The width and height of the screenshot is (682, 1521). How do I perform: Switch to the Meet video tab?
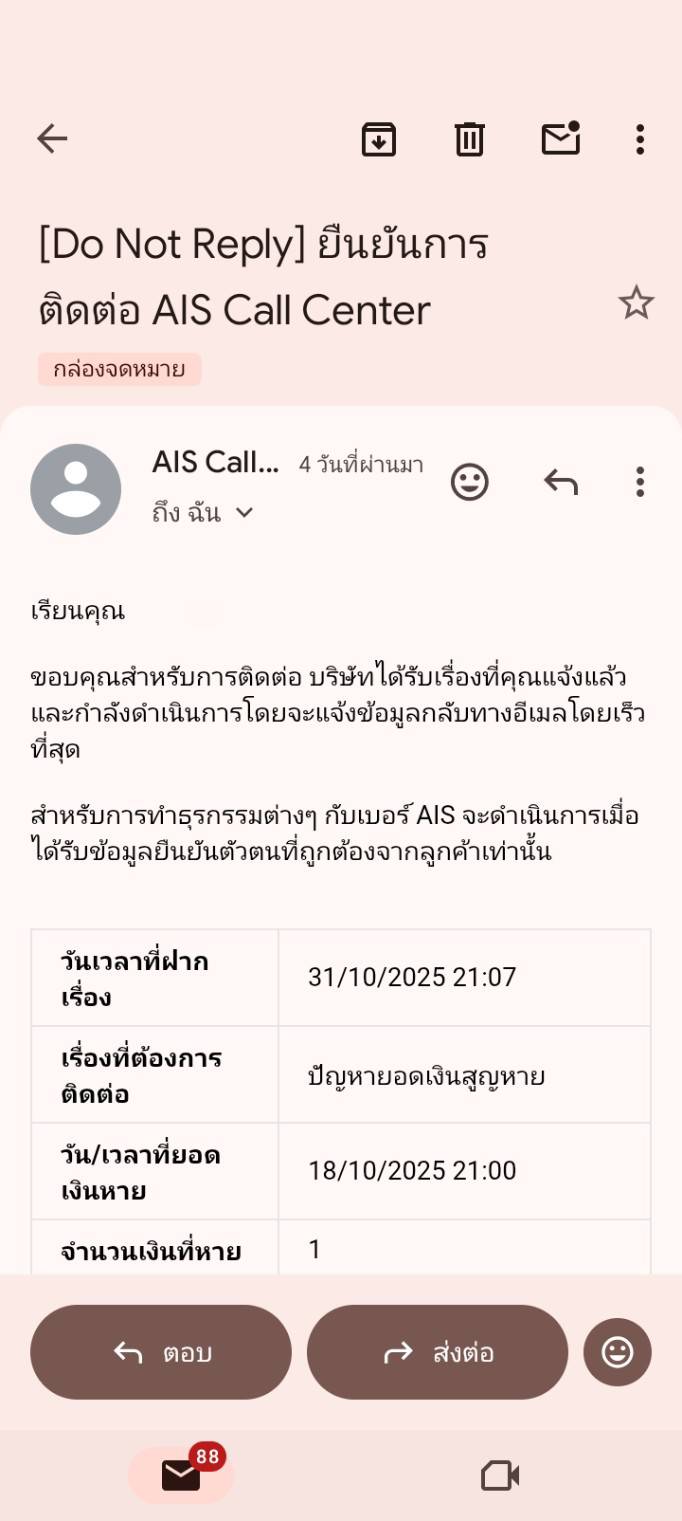pos(500,1475)
